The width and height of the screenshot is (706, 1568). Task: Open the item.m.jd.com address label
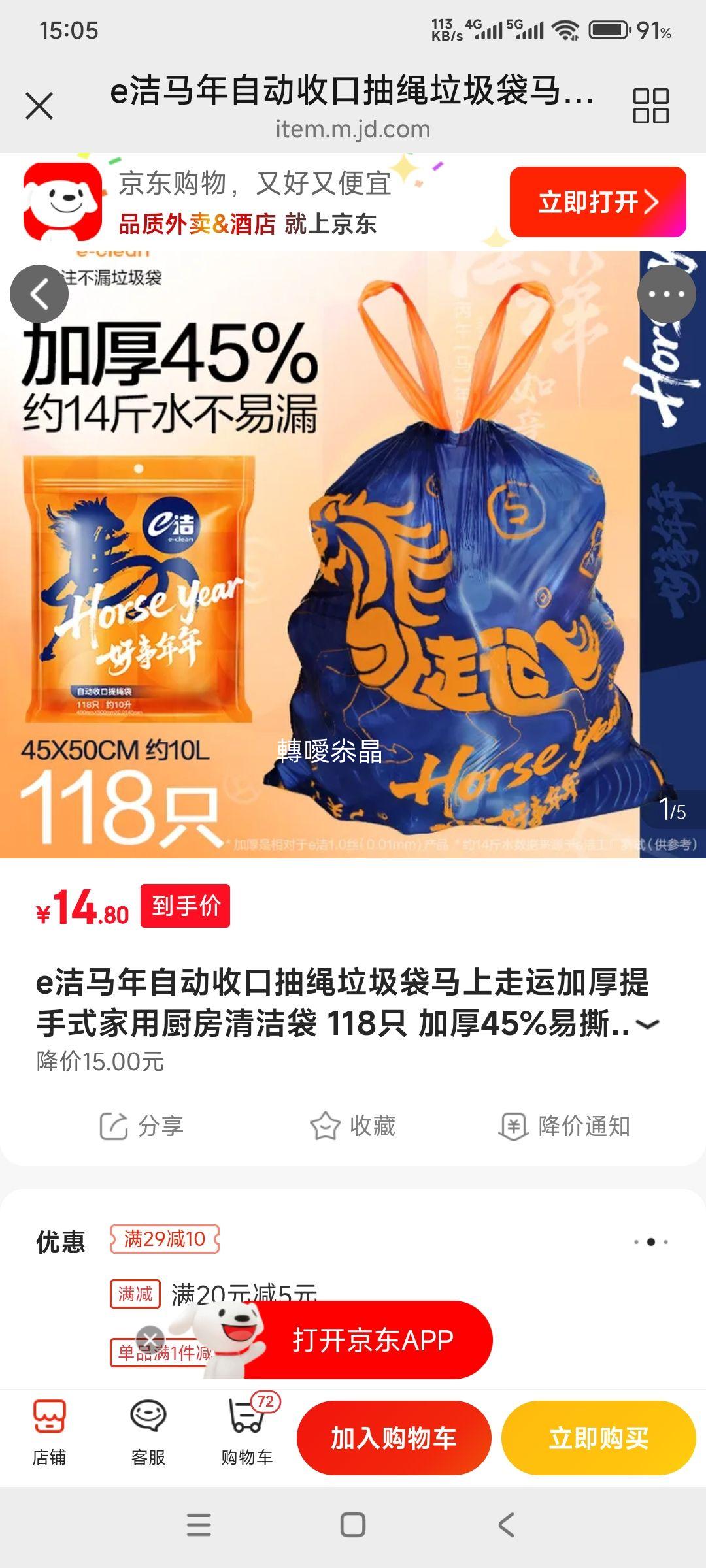pyautogui.click(x=353, y=129)
